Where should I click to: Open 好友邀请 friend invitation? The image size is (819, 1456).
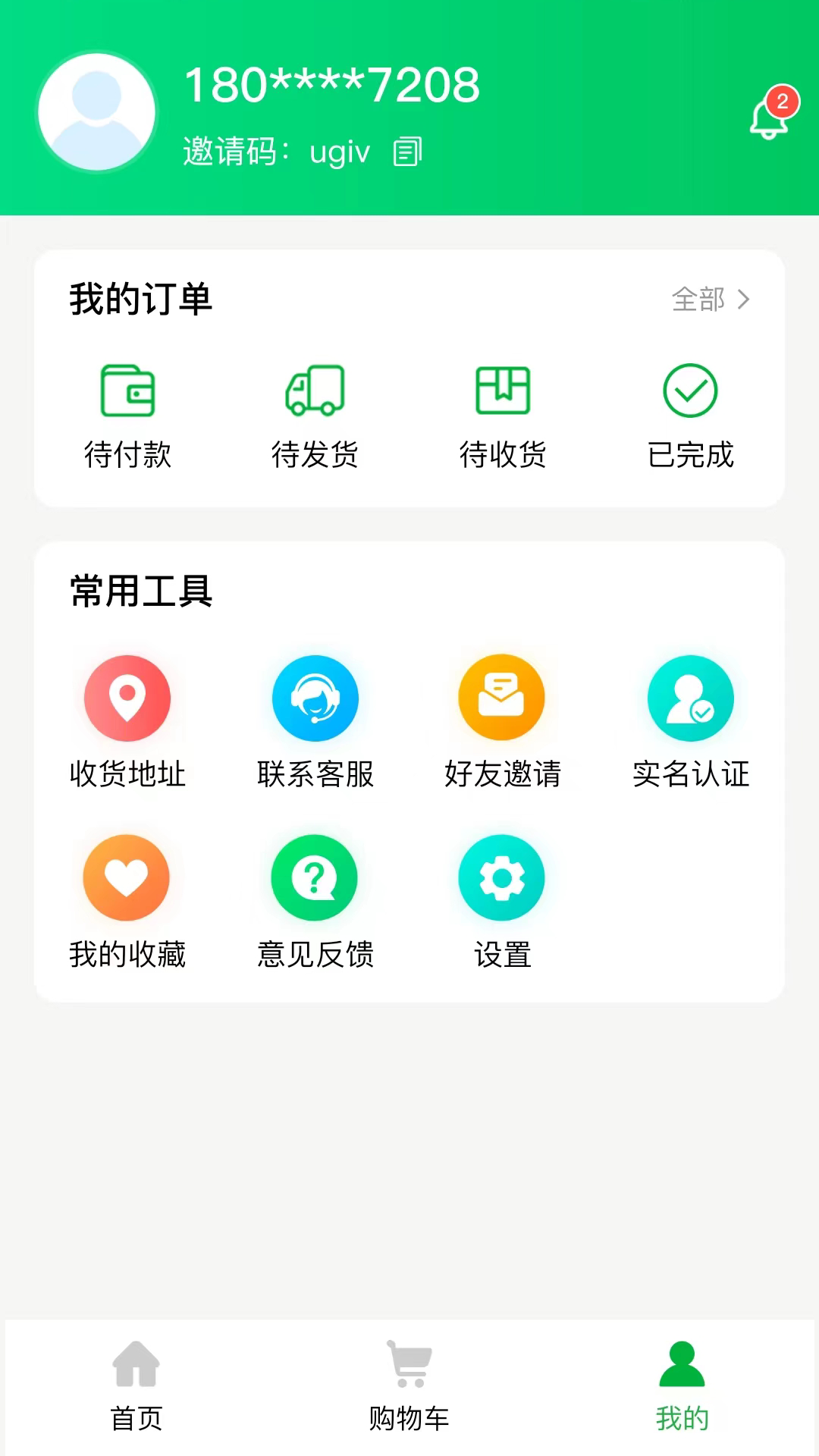[x=502, y=721]
